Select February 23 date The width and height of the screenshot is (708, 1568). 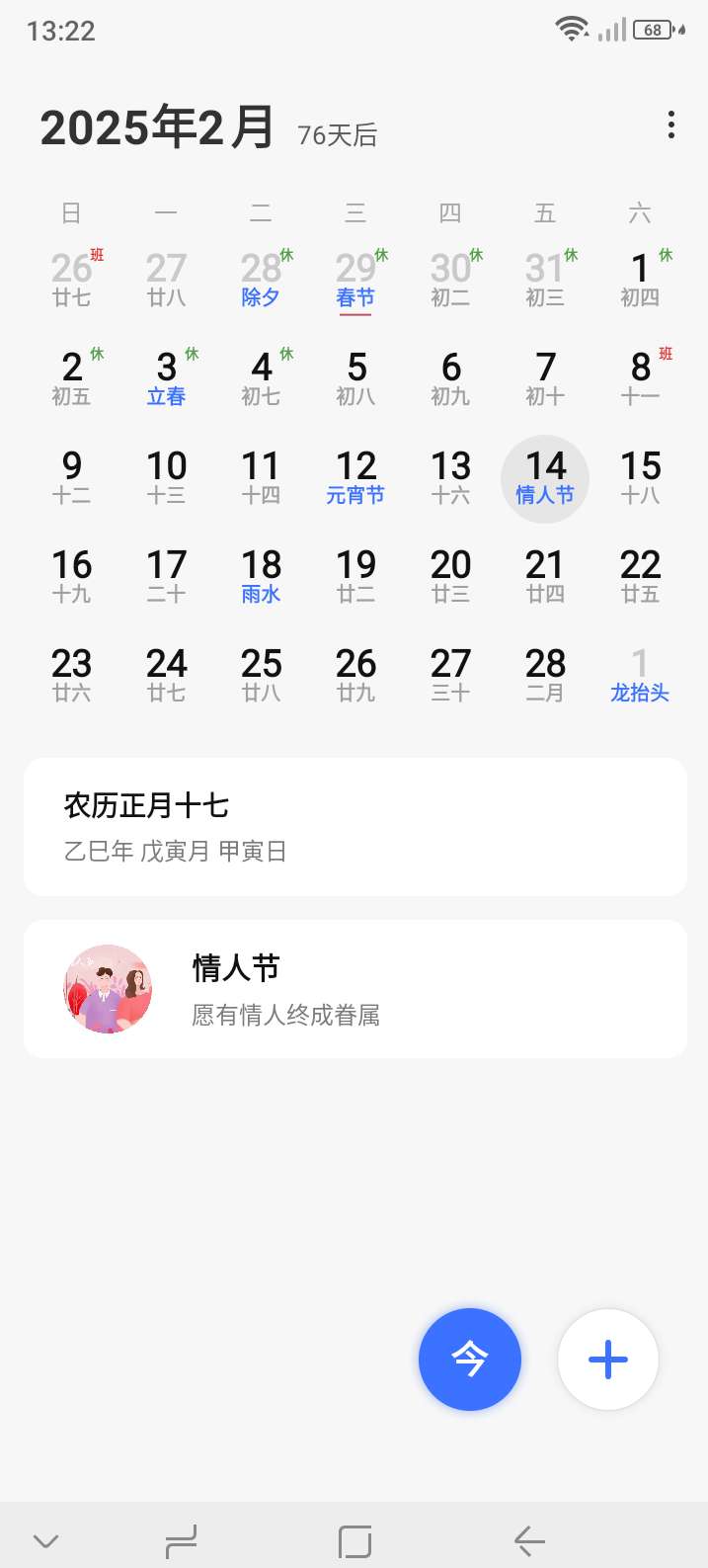tap(71, 675)
